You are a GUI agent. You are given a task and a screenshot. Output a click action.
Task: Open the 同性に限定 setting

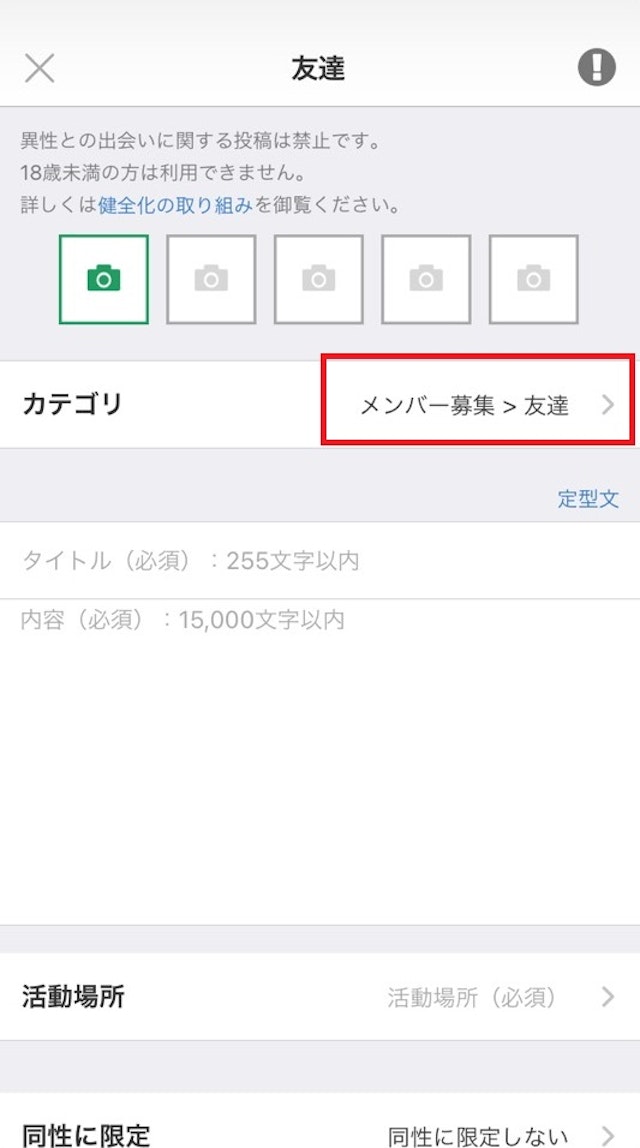320,1134
